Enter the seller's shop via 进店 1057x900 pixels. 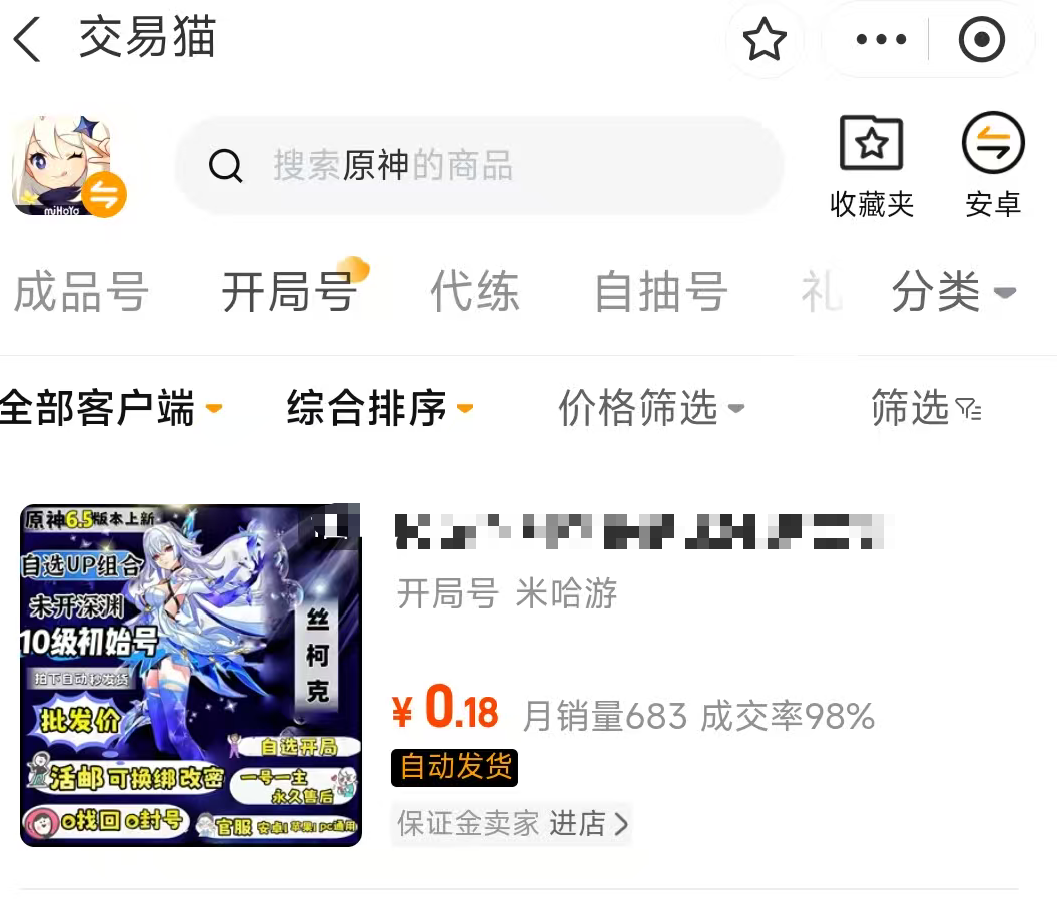pyautogui.click(x=588, y=824)
